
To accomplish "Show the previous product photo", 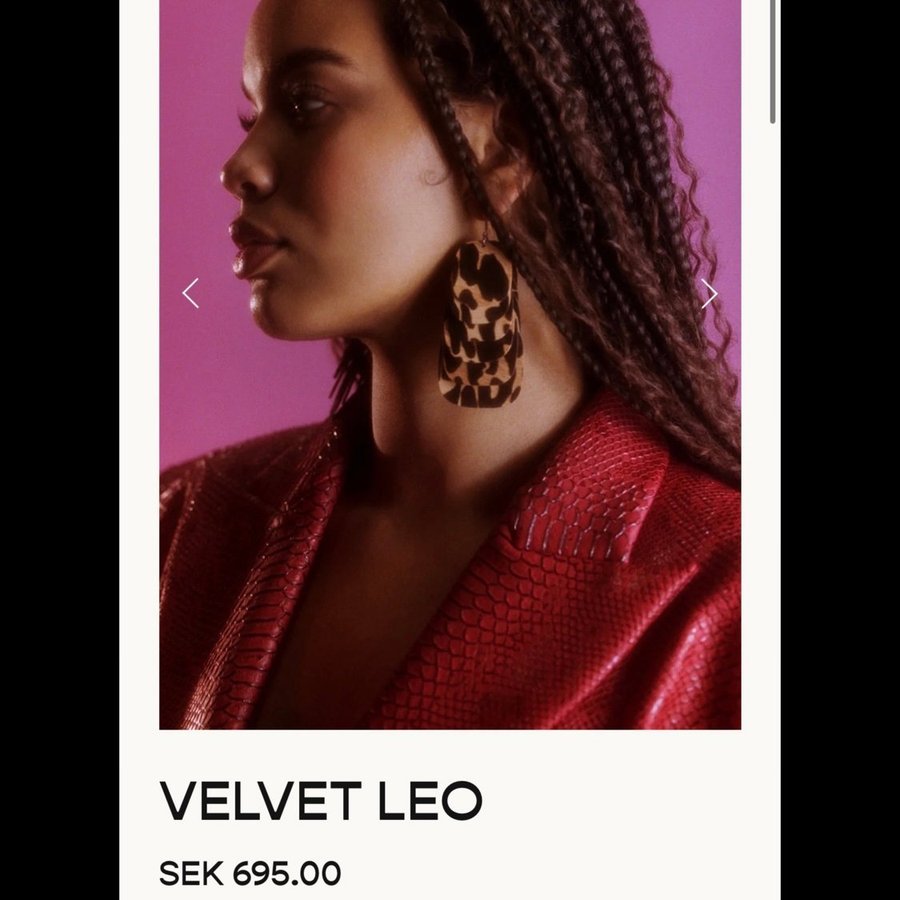I will (x=191, y=293).
